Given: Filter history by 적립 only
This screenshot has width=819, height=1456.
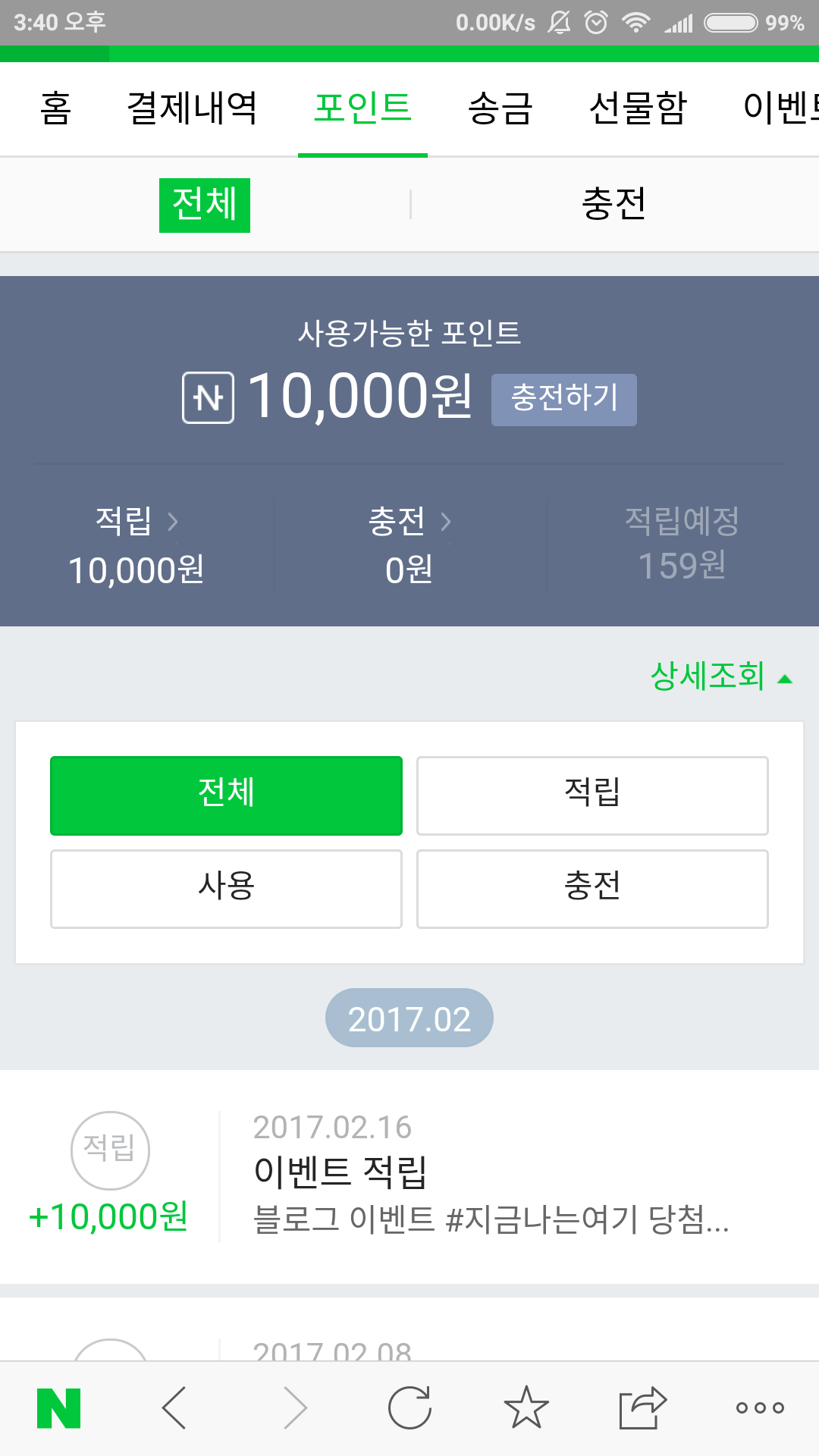Looking at the screenshot, I should coord(592,795).
